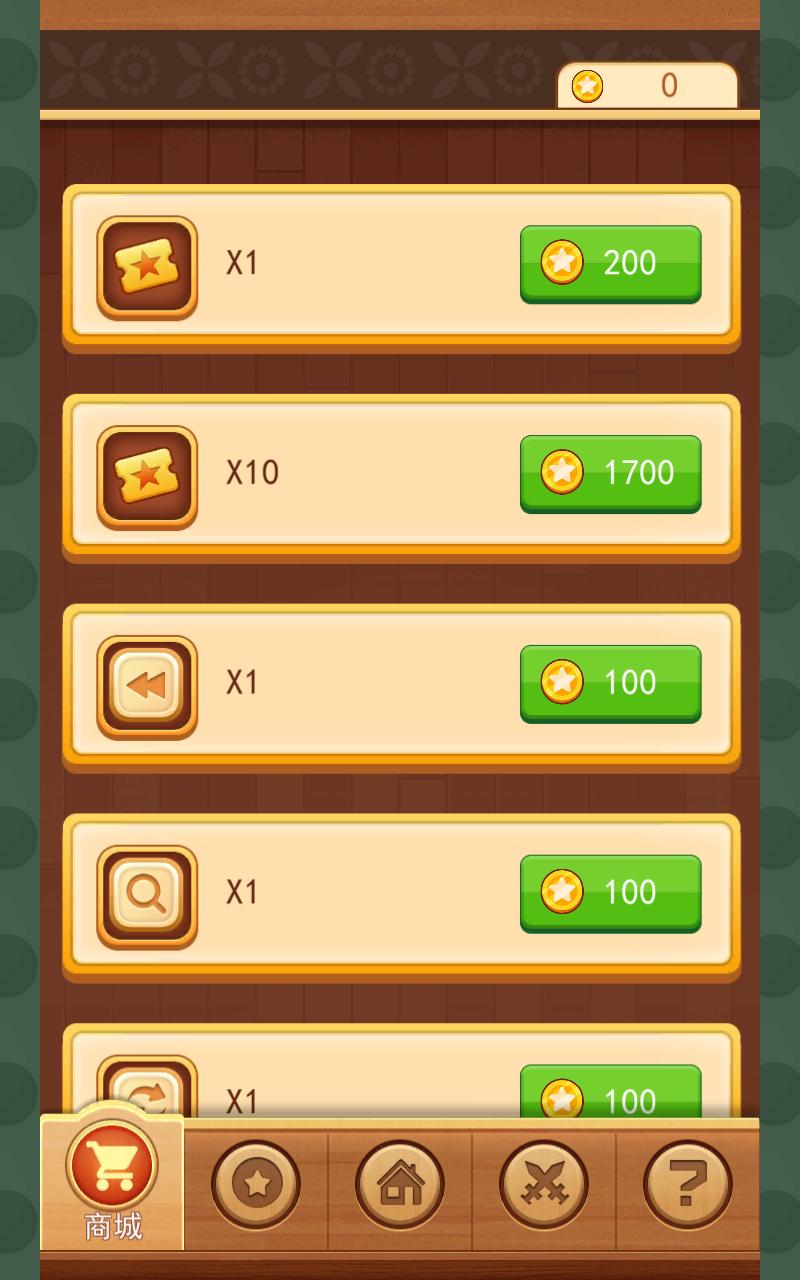The height and width of the screenshot is (1280, 800).
Task: Select the 商城 shop tab
Action: pos(112,1180)
